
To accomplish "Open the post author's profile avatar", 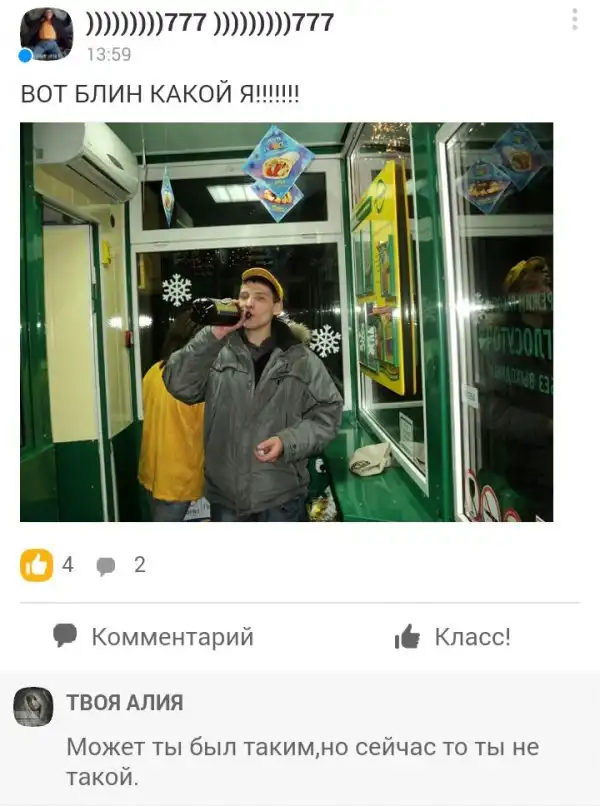I will 46,34.
